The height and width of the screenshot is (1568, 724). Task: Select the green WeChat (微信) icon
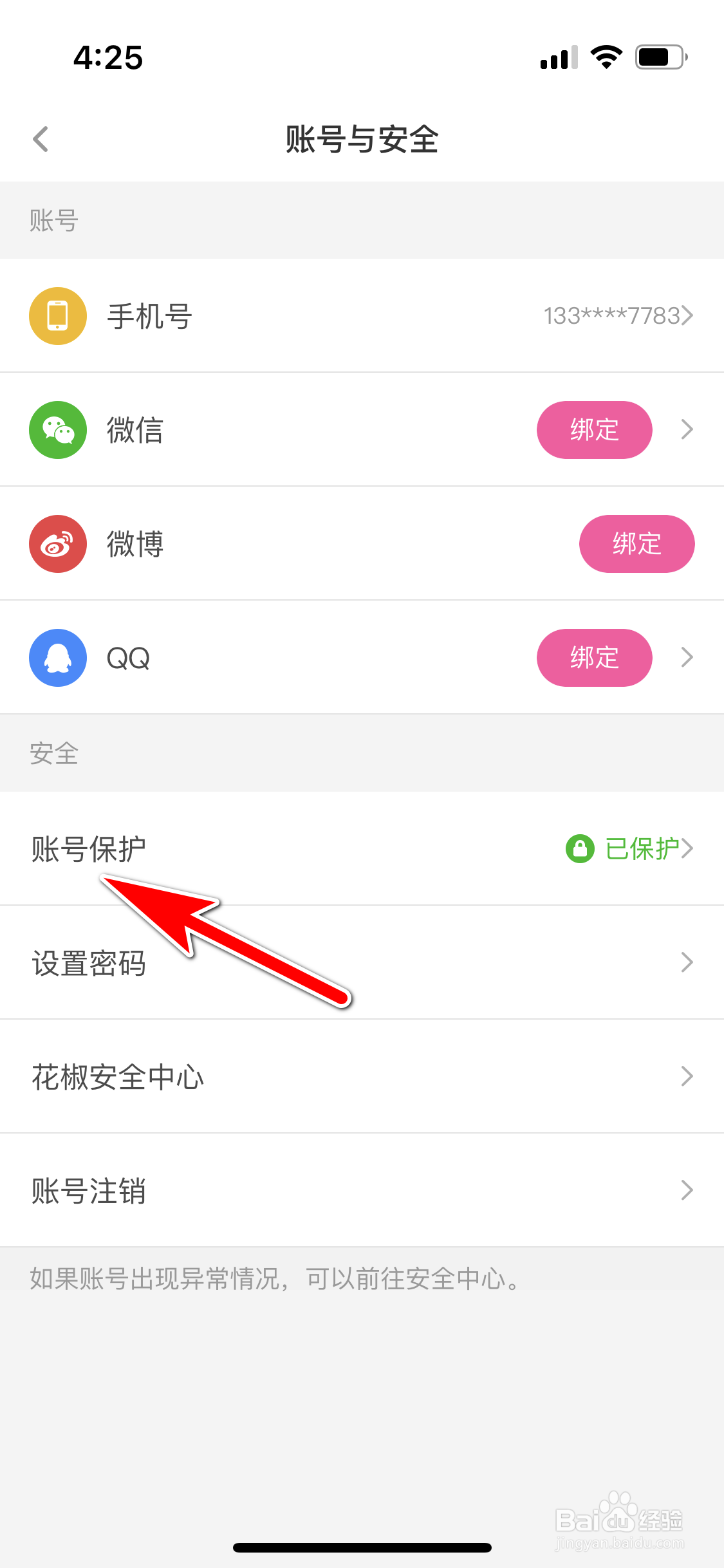(57, 429)
